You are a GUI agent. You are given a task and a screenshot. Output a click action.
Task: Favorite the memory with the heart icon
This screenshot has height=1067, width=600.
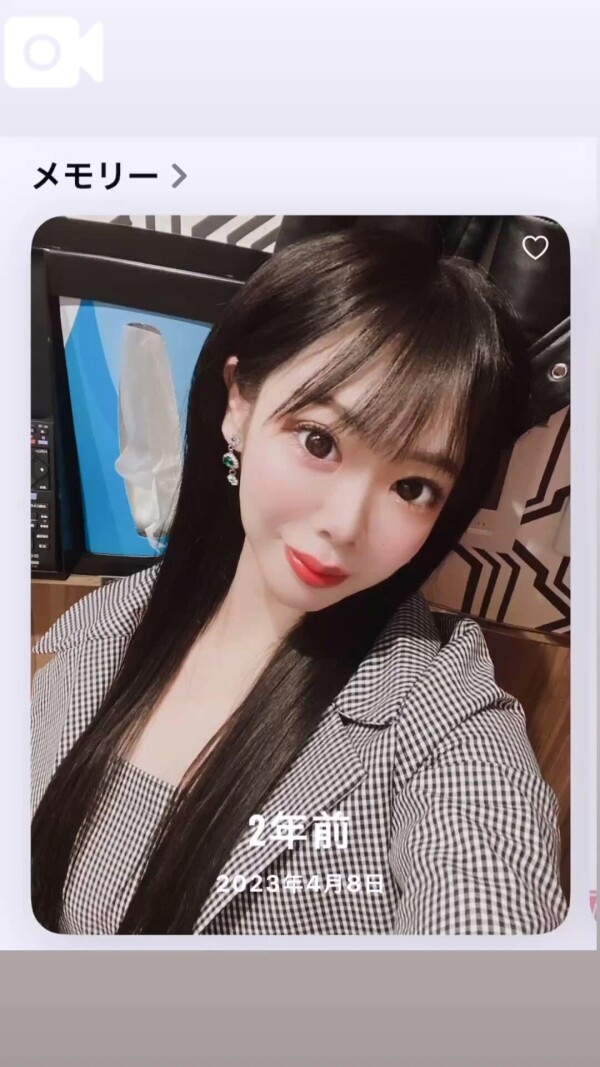pos(535,248)
